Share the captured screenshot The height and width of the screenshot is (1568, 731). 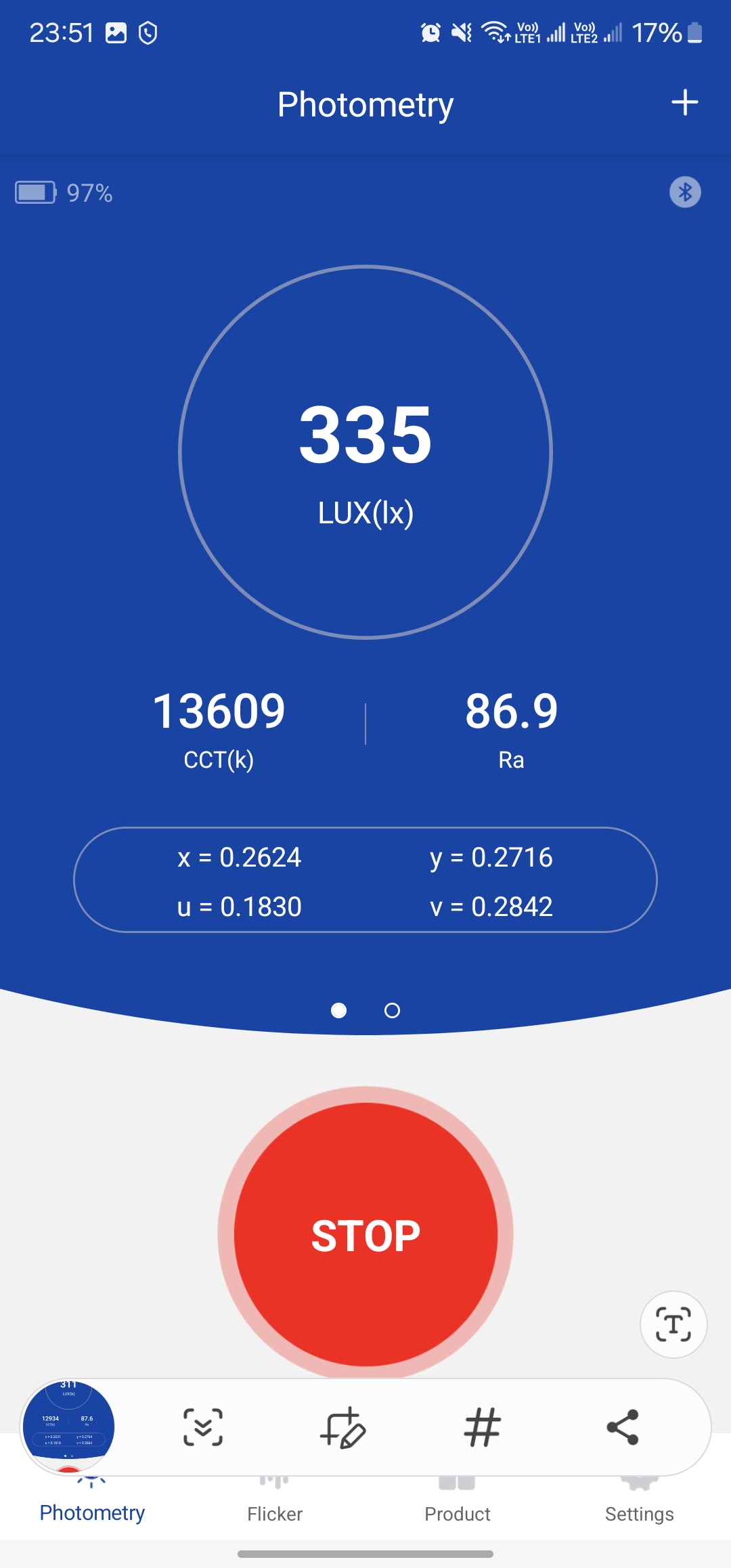pos(623,1427)
